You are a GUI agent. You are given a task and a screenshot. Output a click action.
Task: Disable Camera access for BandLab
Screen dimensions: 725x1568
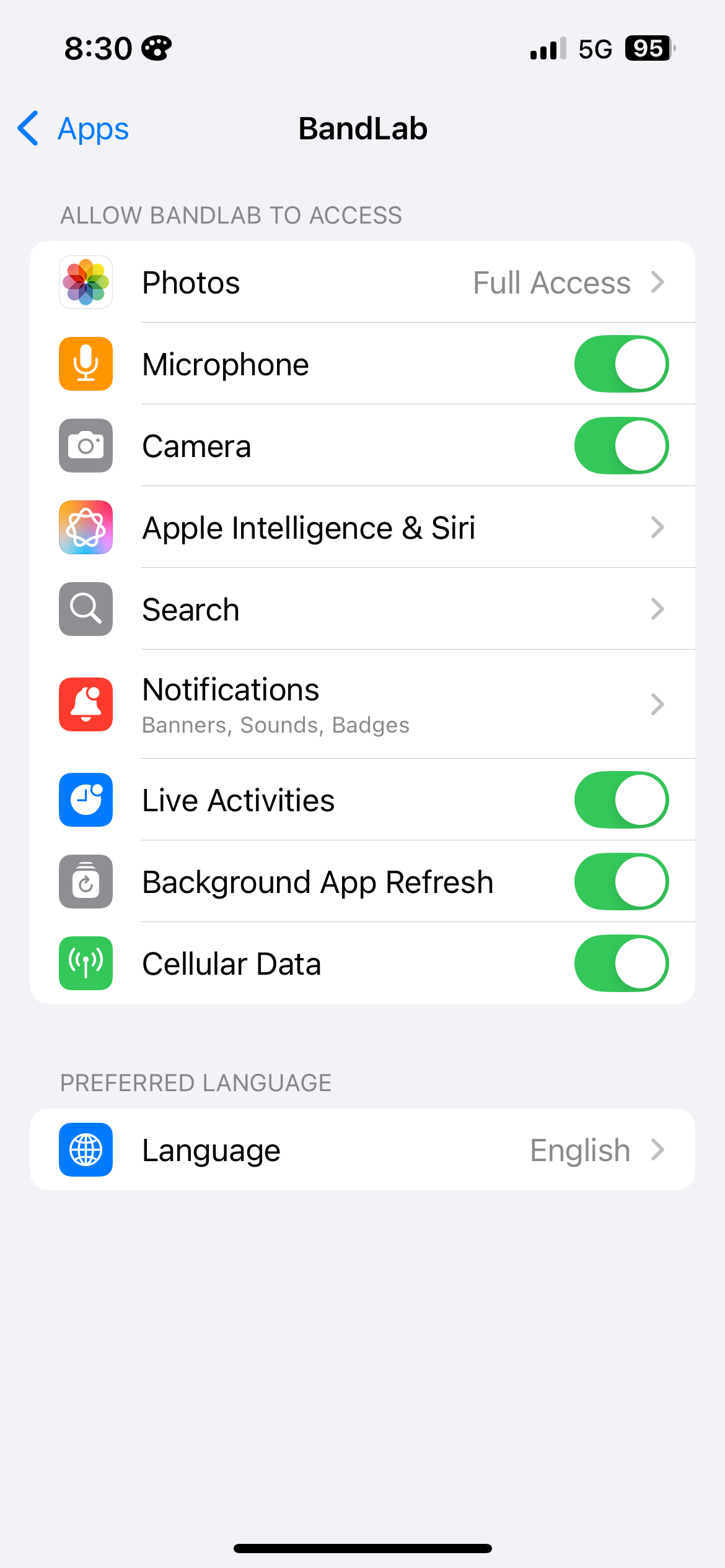621,446
